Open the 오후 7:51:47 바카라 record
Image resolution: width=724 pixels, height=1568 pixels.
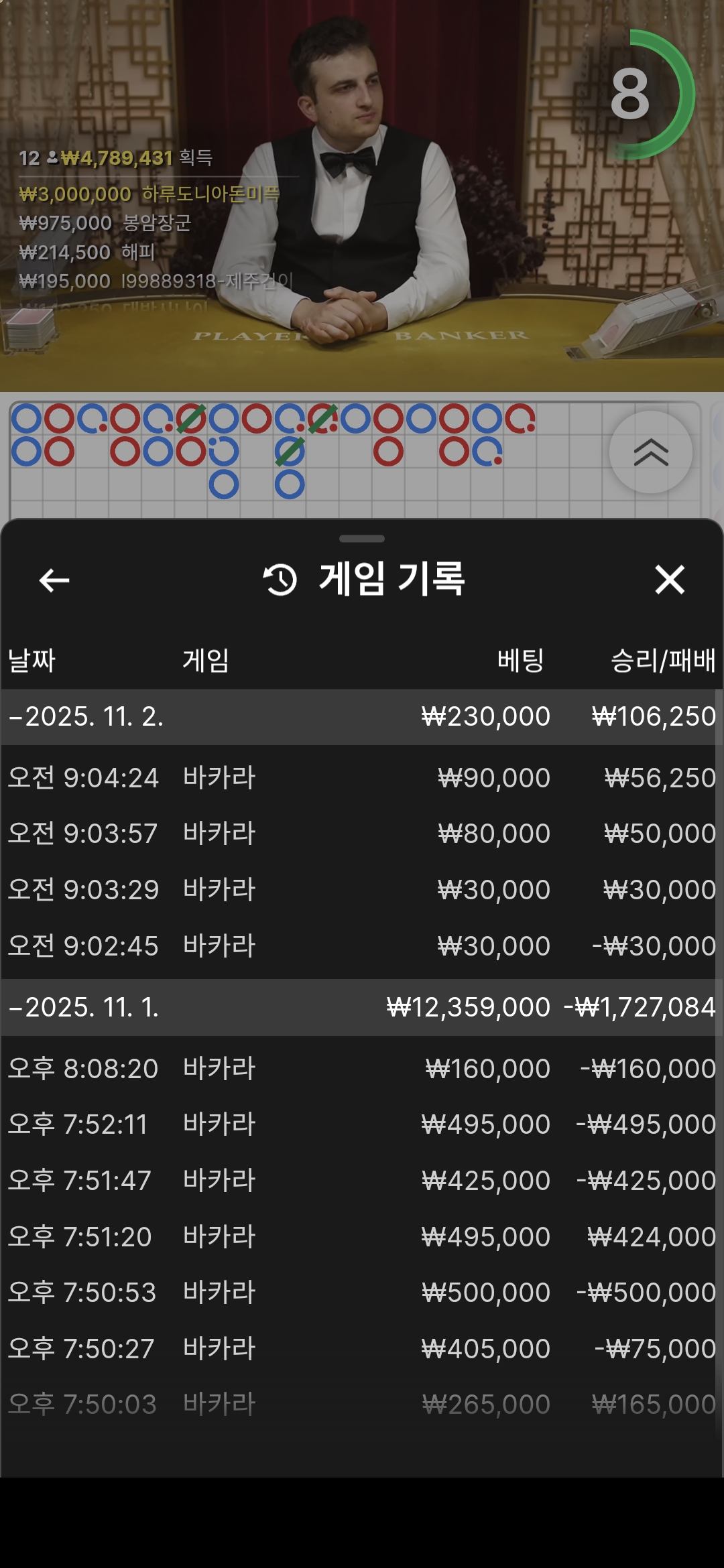point(362,1181)
